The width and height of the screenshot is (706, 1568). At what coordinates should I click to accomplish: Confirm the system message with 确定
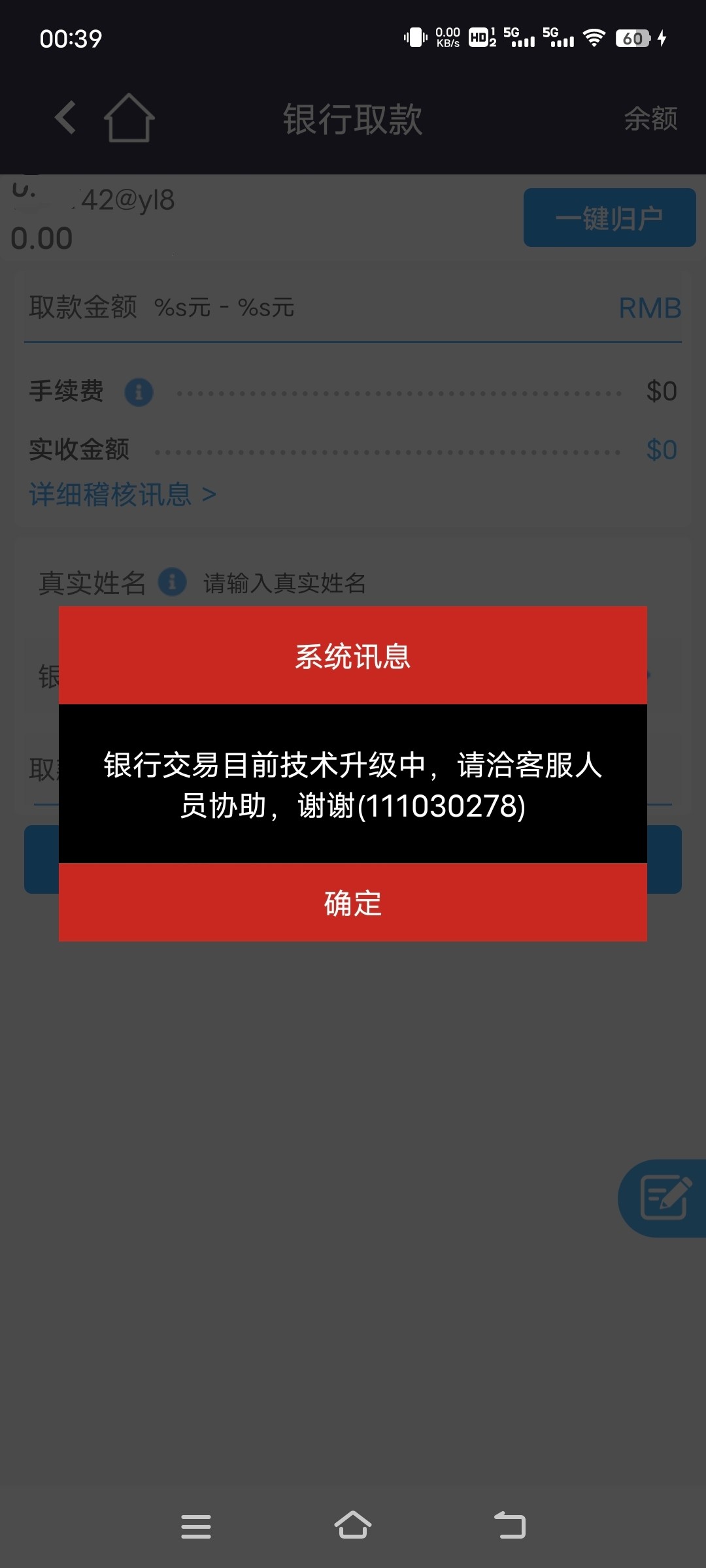click(353, 903)
